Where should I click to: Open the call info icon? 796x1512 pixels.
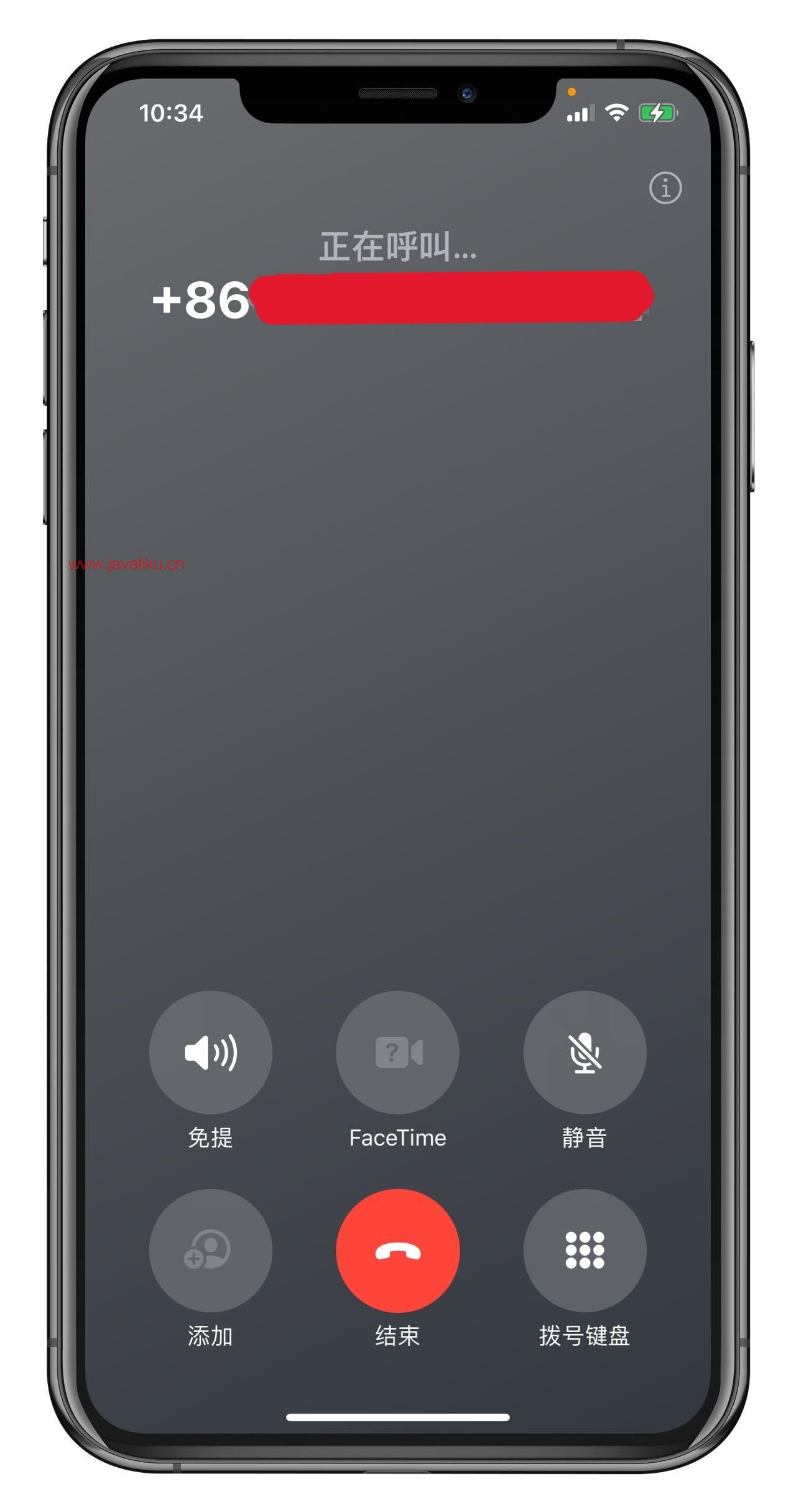665,187
